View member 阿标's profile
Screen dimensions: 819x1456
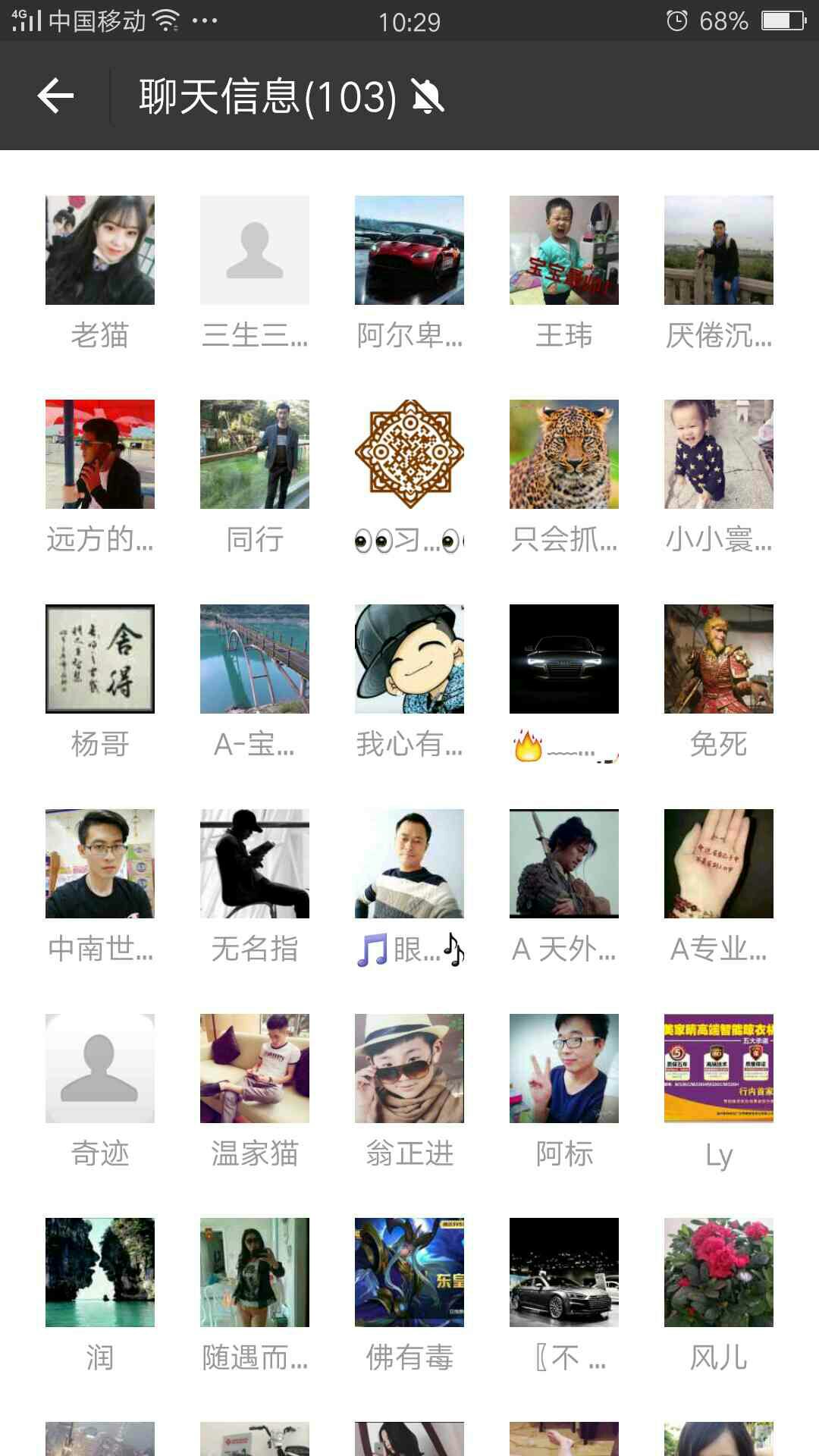click(x=563, y=1068)
